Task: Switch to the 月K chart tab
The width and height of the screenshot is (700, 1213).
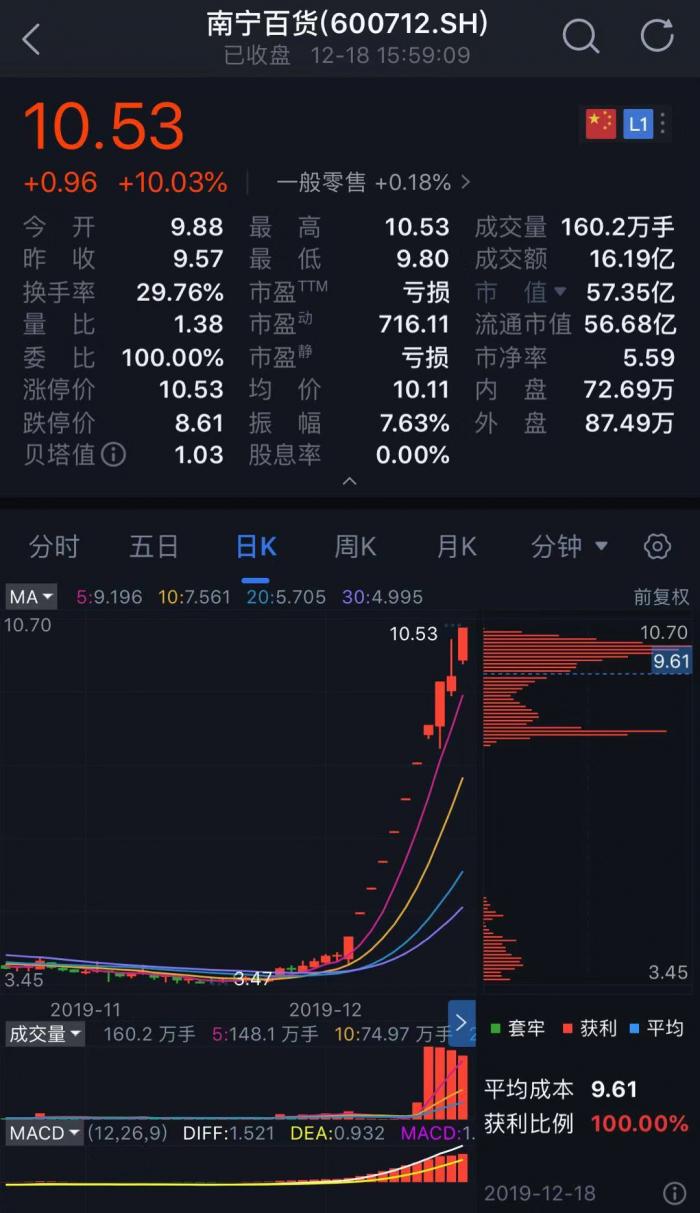Action: 456,547
